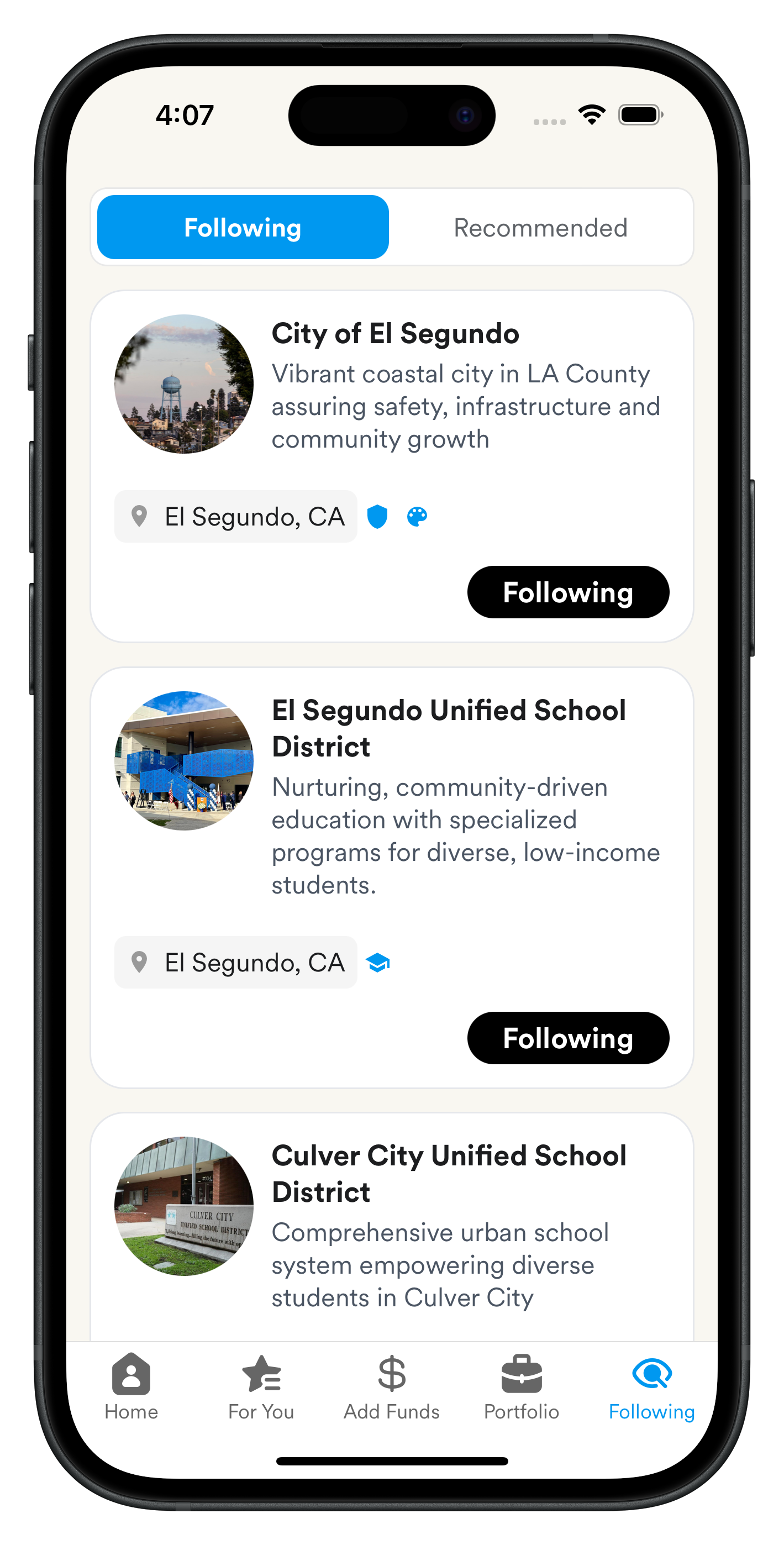Tap the Following tab in bottom bar

(651, 1386)
